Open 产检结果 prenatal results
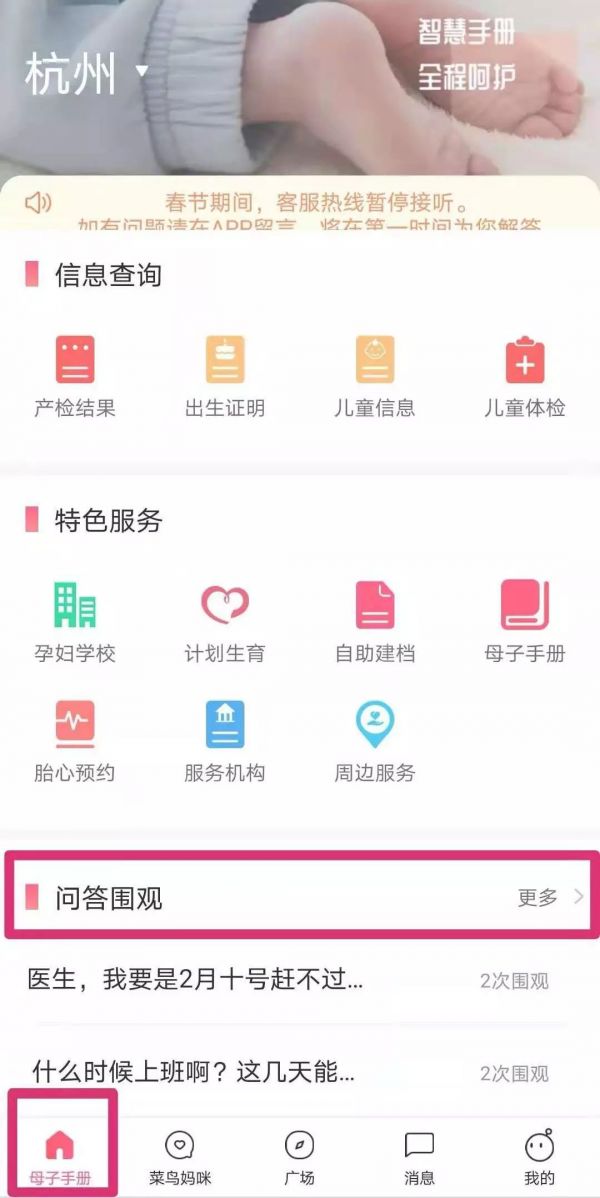This screenshot has height=1198, width=600. point(75,376)
